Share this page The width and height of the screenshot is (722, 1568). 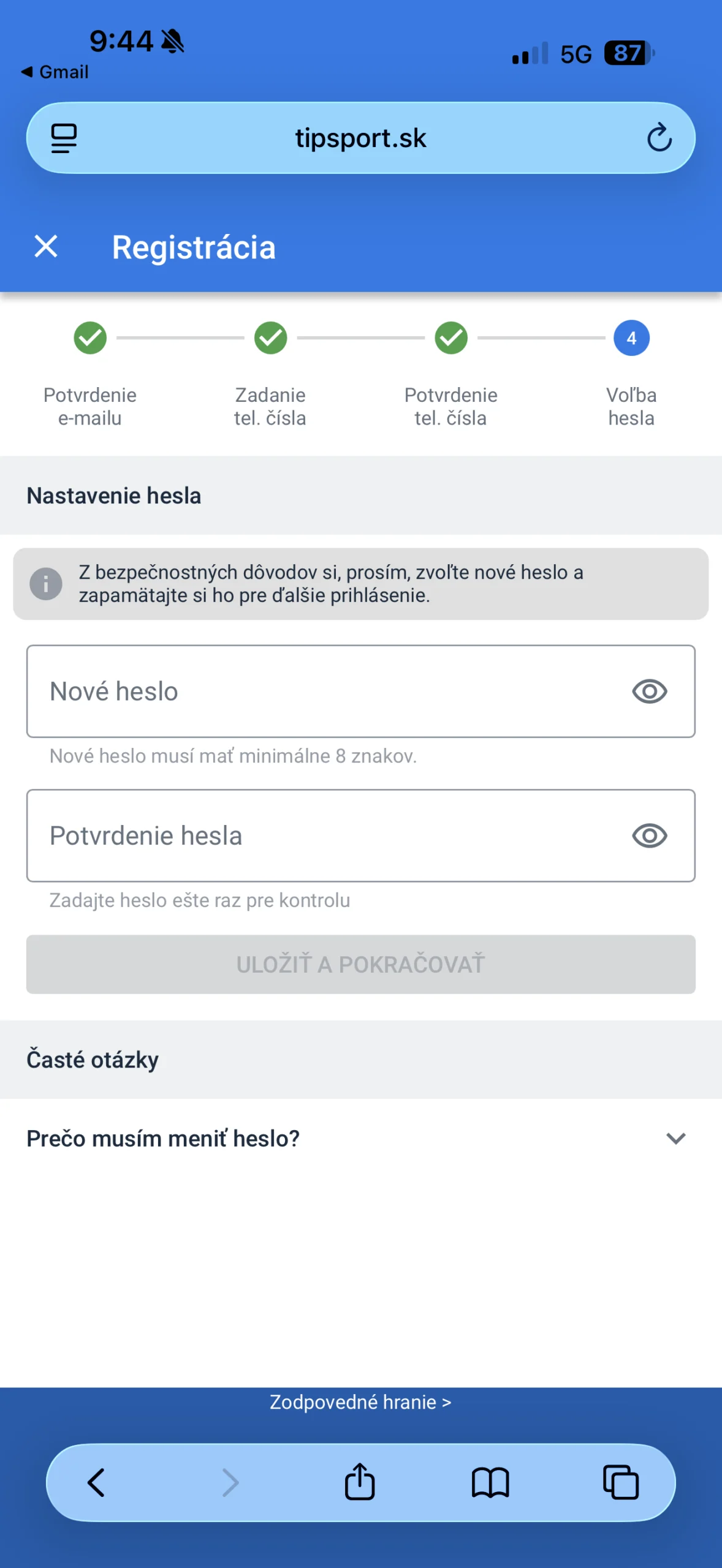pyautogui.click(x=360, y=1483)
